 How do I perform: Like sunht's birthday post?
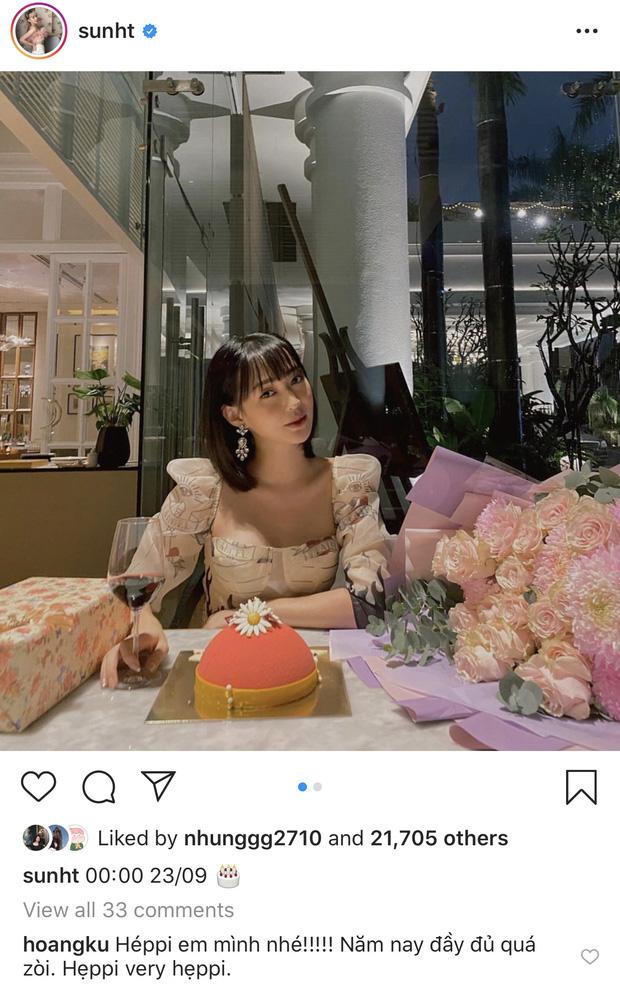(38, 787)
